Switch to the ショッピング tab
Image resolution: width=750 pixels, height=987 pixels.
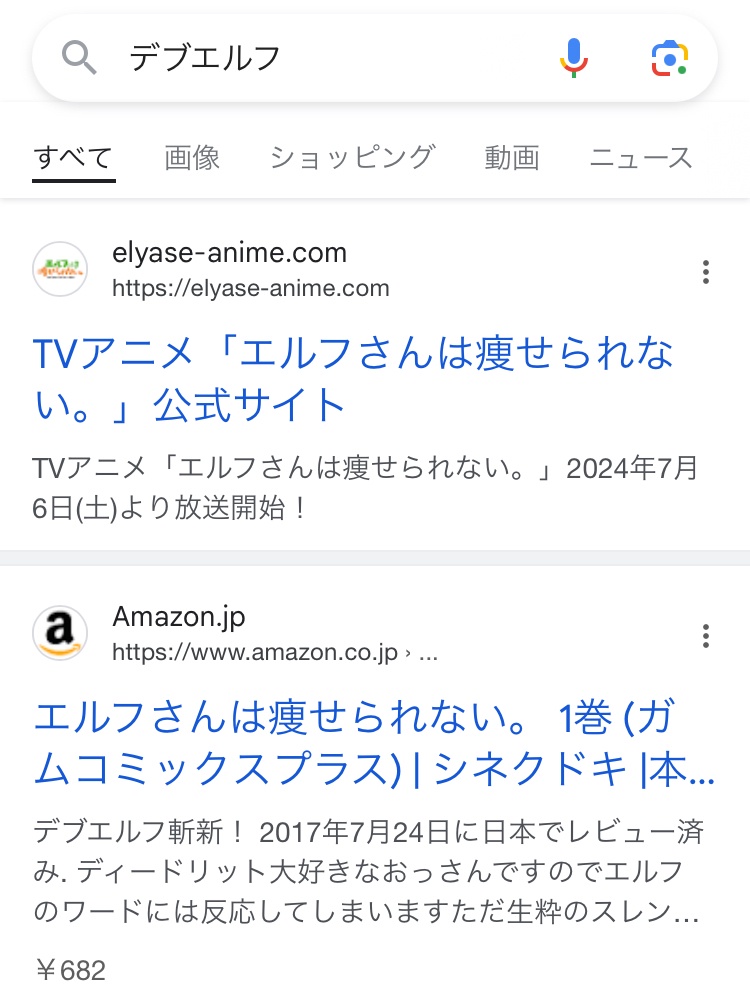pos(352,157)
